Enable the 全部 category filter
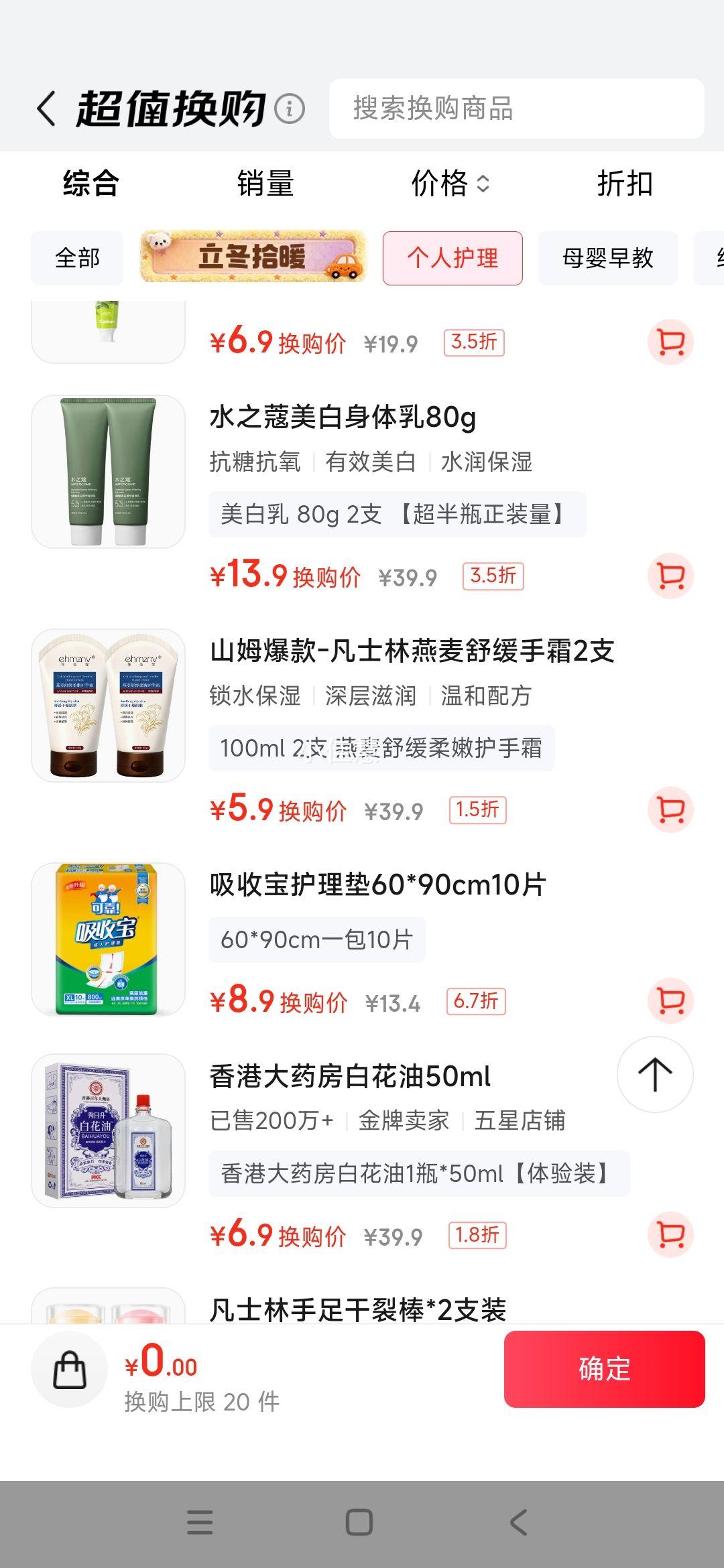This screenshot has height=1568, width=724. [76, 259]
